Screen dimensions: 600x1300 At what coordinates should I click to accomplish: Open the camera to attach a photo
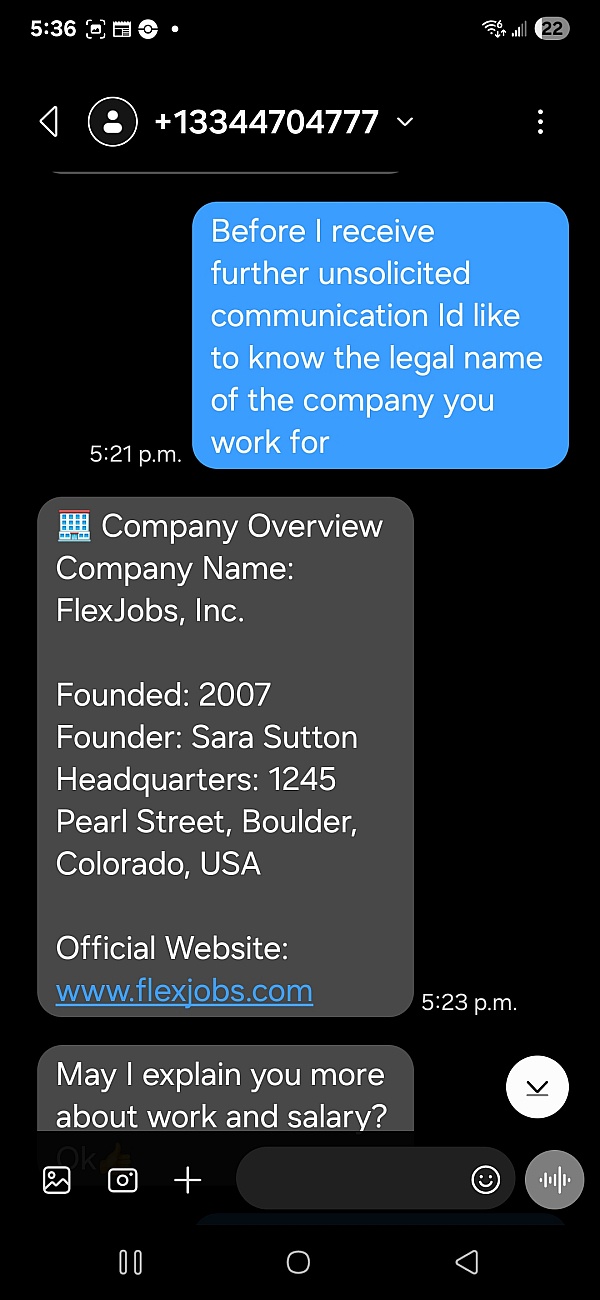coord(122,1180)
